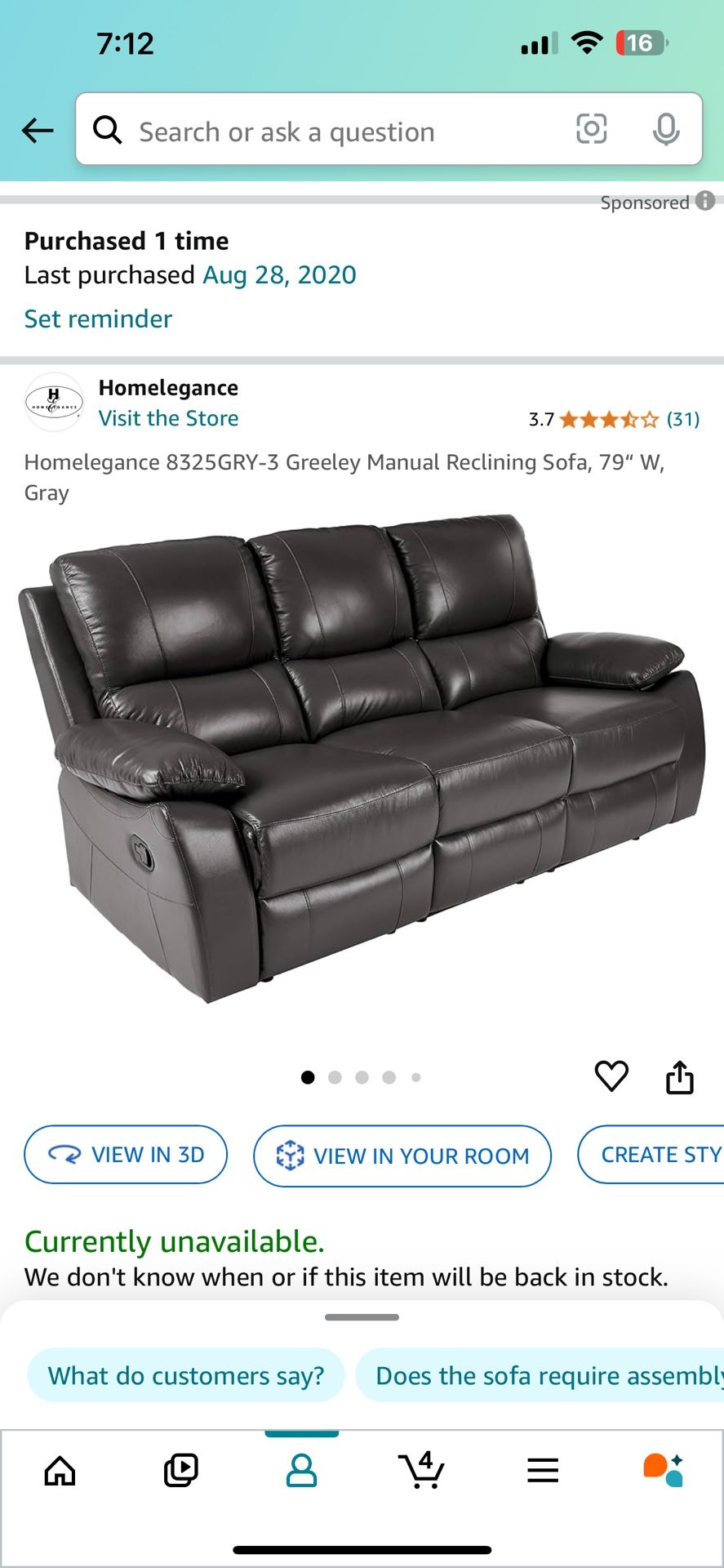Open the hamburger menu
Image resolution: width=724 pixels, height=1568 pixels.
[x=542, y=1470]
